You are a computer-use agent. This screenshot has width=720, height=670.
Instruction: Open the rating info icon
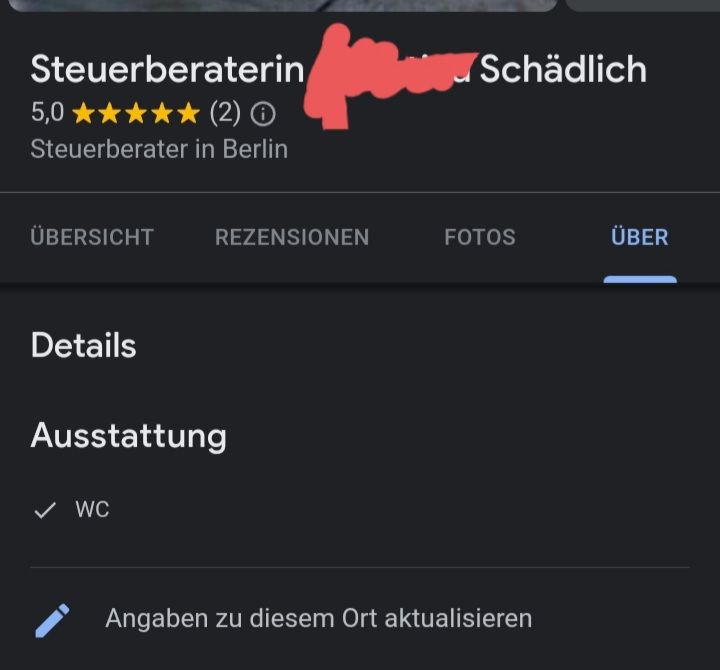coord(263,114)
